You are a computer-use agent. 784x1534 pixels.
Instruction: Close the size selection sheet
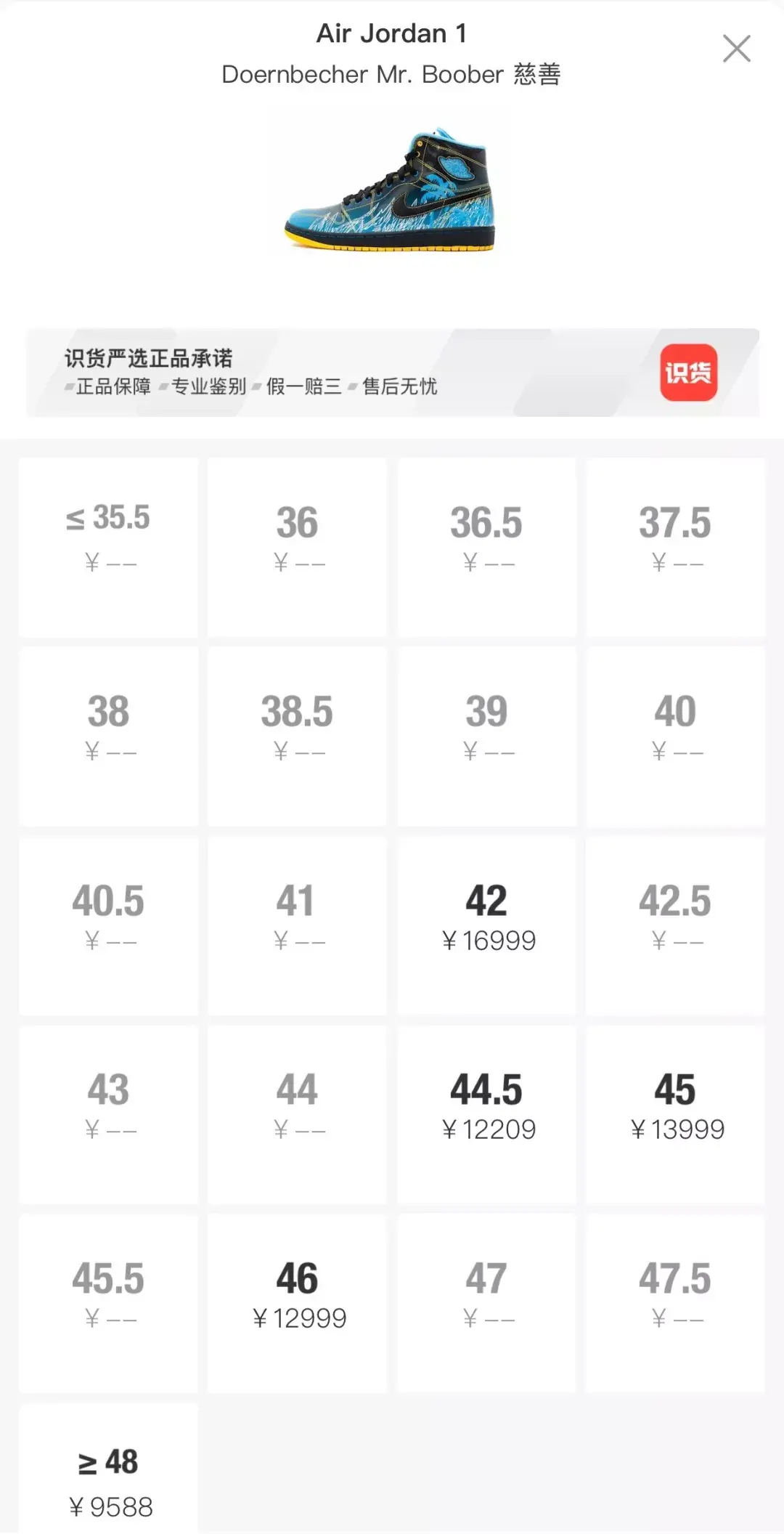736,49
